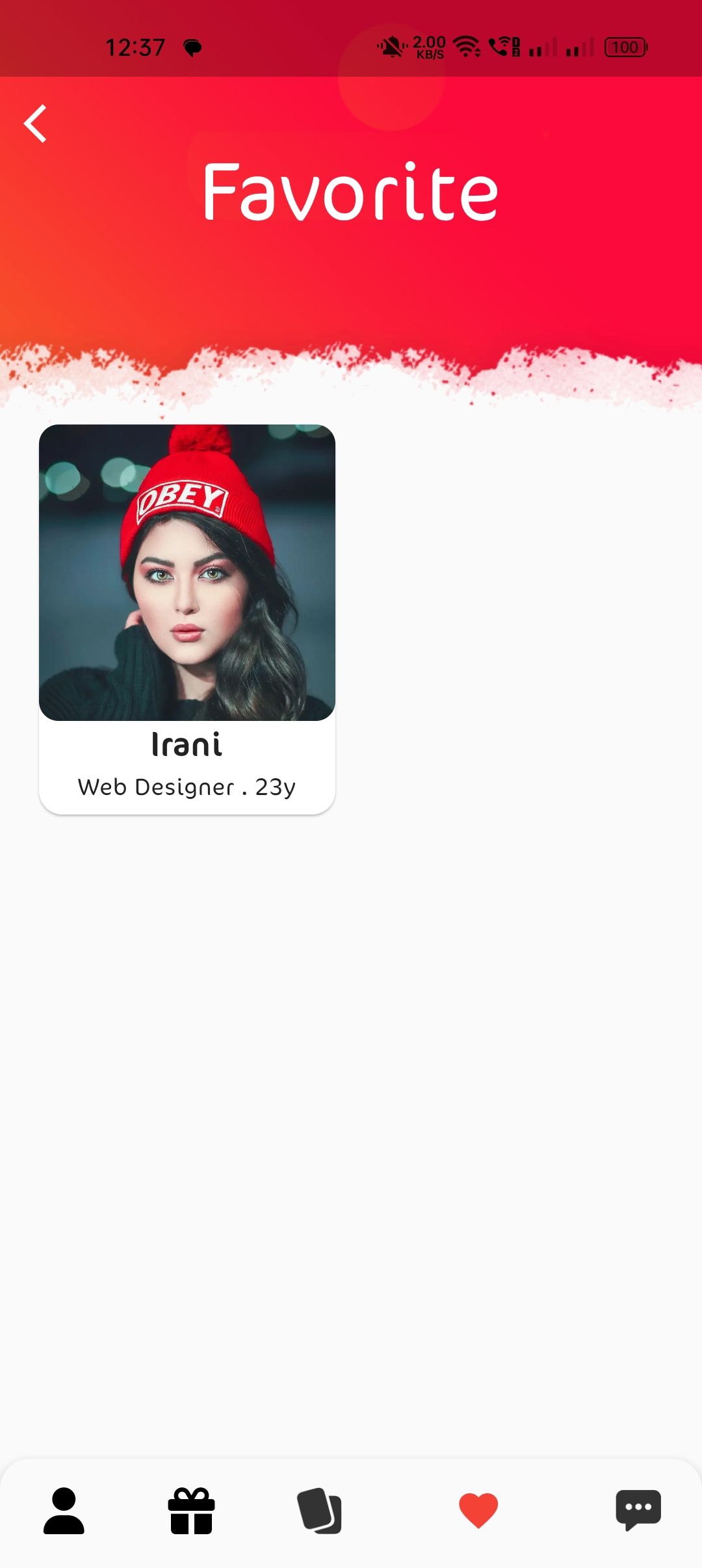Open the gift tab

pos(191,1511)
